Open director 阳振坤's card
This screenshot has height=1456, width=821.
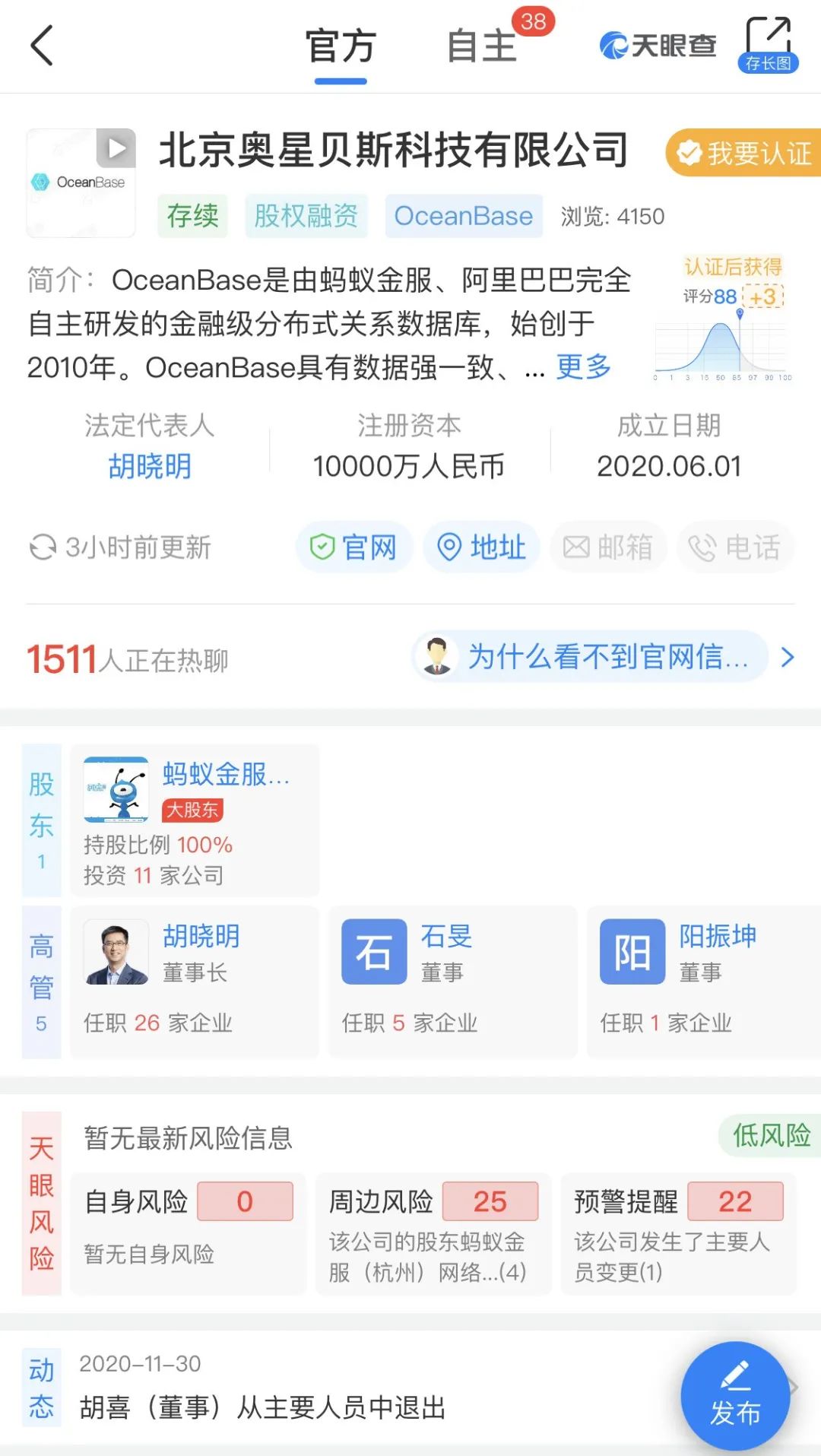[703, 981]
